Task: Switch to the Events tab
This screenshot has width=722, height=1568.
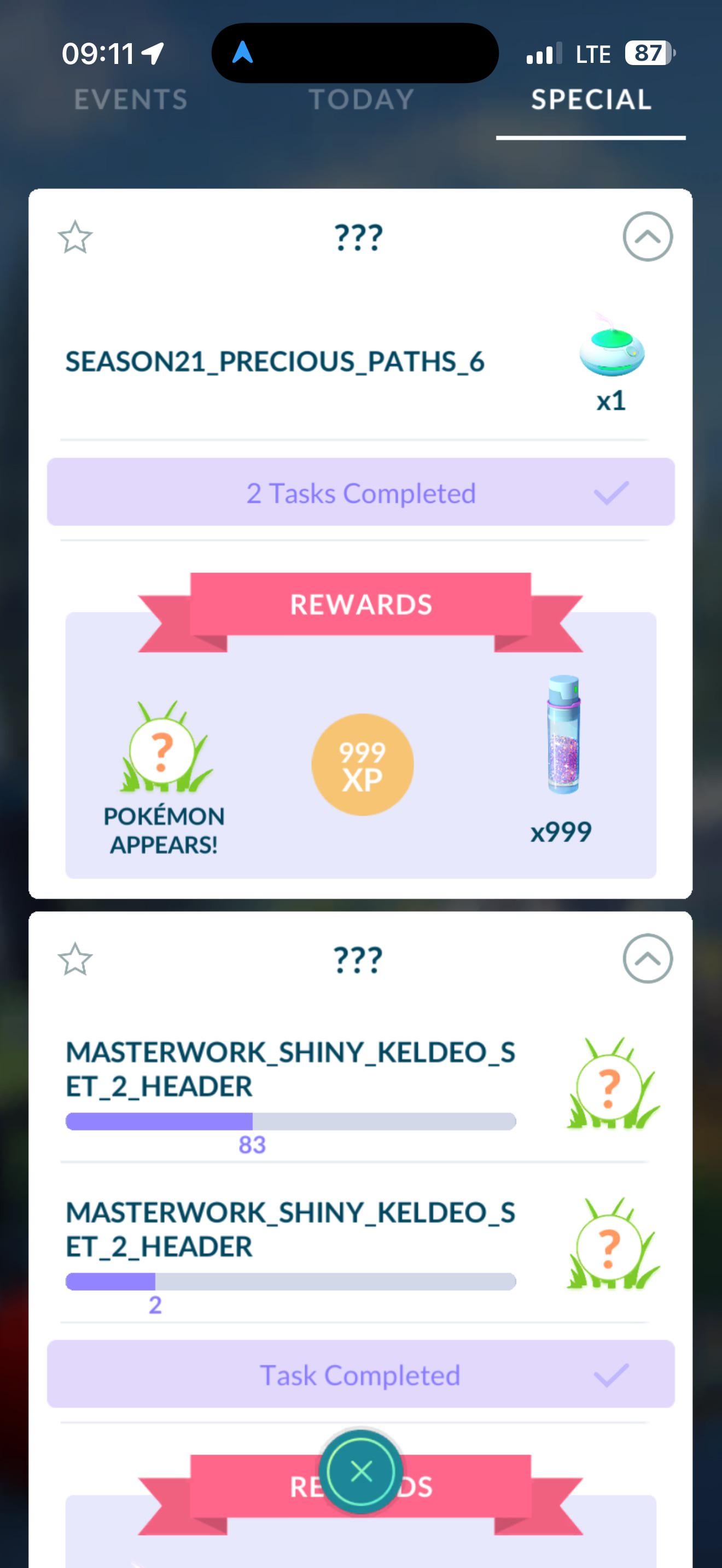Action: [x=130, y=100]
